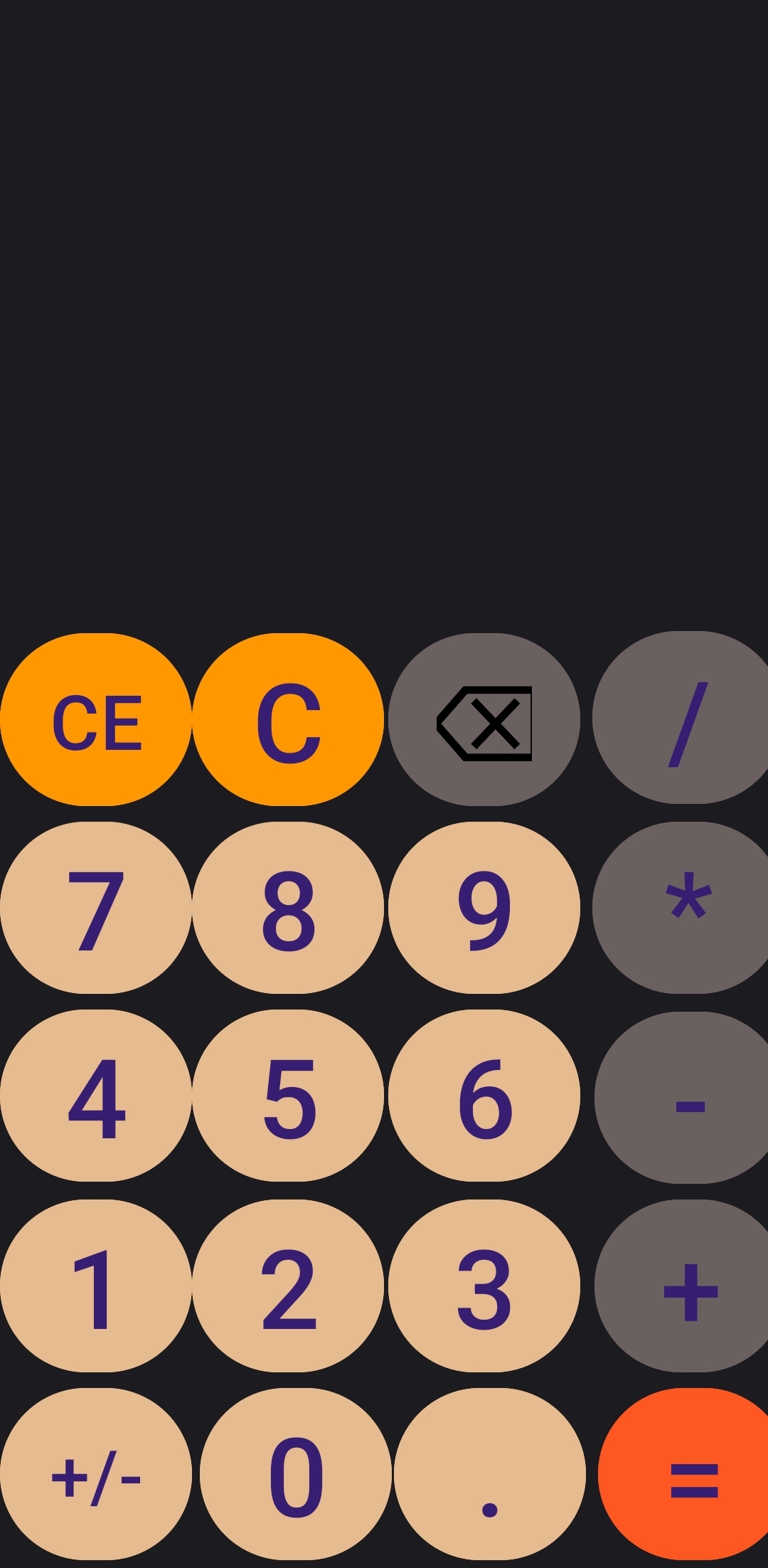This screenshot has height=1568, width=768.
Task: Enter the digit 9
Action: tap(484, 908)
